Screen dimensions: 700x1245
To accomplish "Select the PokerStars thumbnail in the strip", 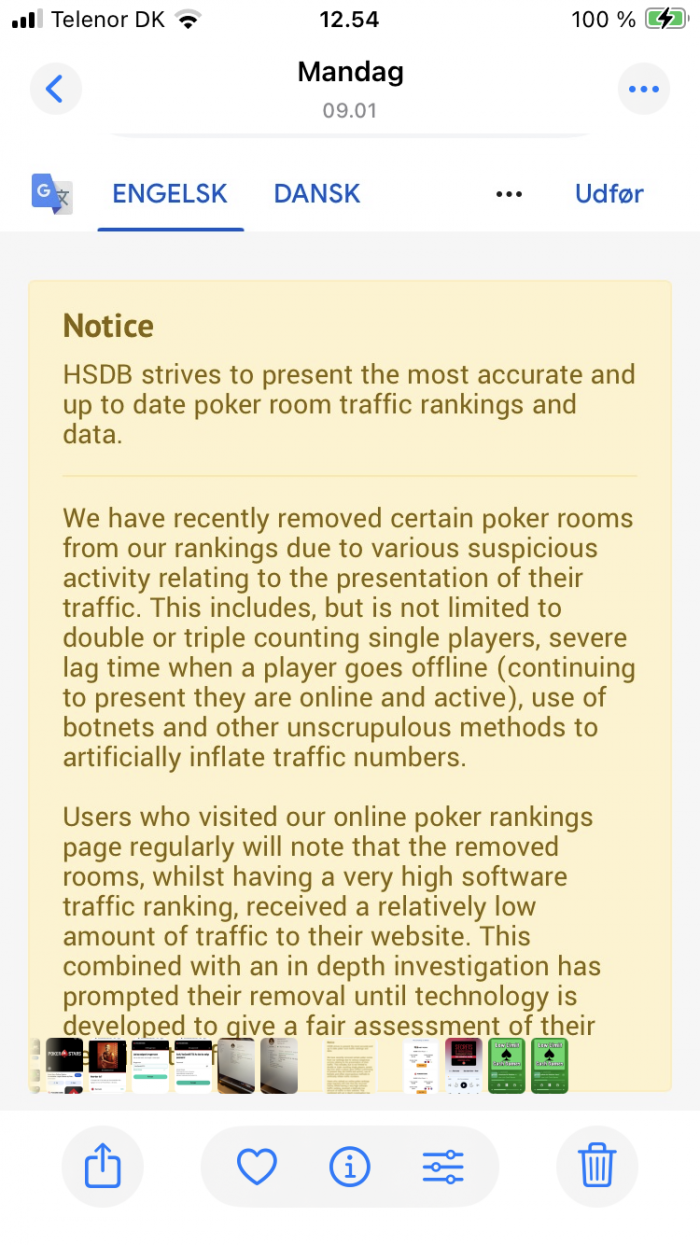I will [65, 1065].
